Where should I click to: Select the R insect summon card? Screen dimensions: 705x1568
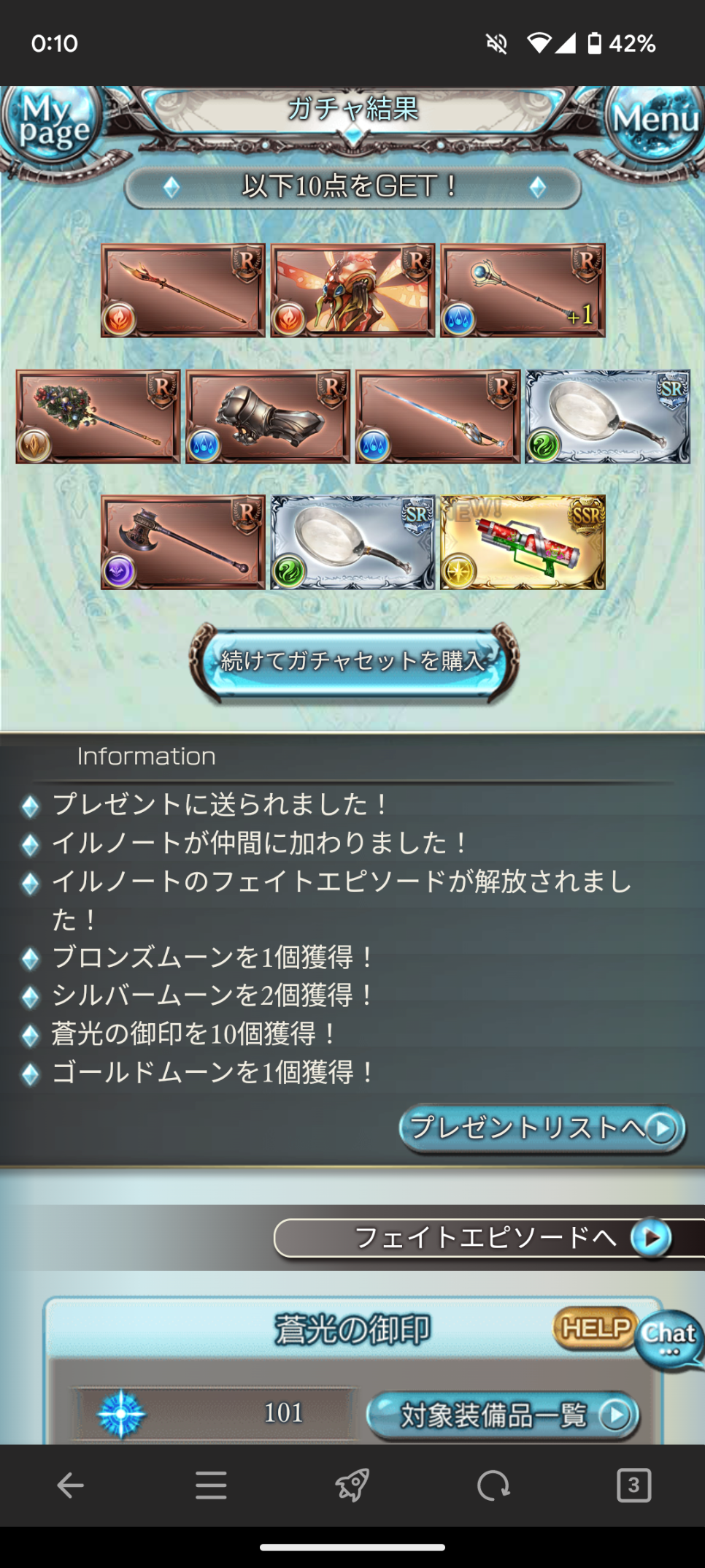pos(352,291)
